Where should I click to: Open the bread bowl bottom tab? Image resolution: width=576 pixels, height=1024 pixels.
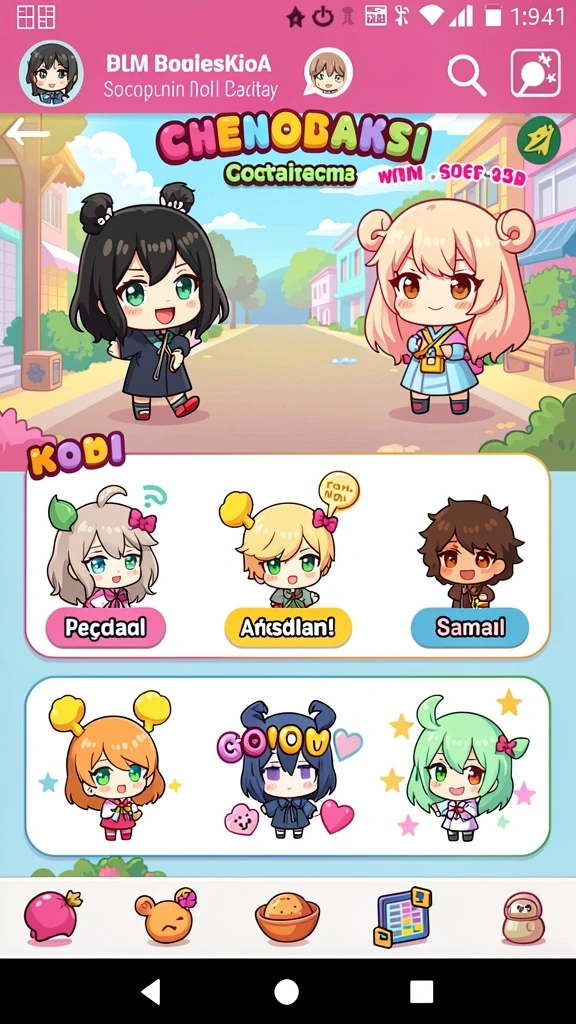287,918
